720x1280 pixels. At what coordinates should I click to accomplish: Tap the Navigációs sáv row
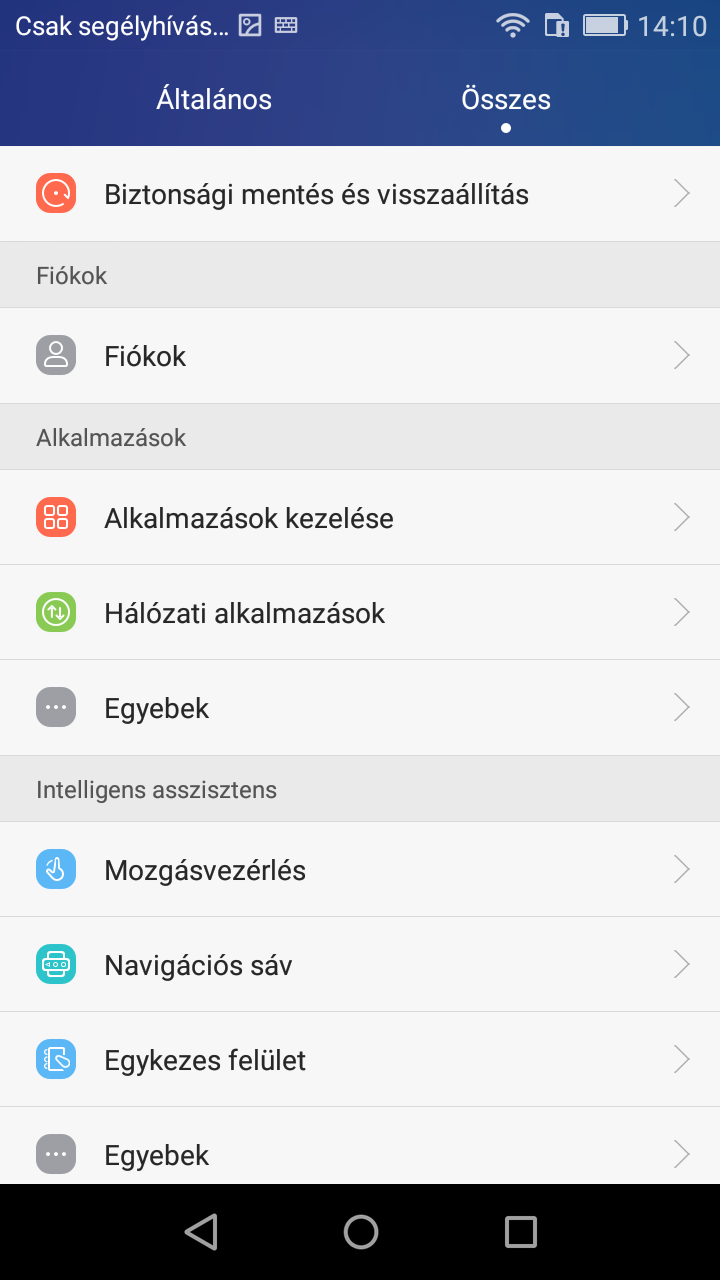tap(360, 965)
